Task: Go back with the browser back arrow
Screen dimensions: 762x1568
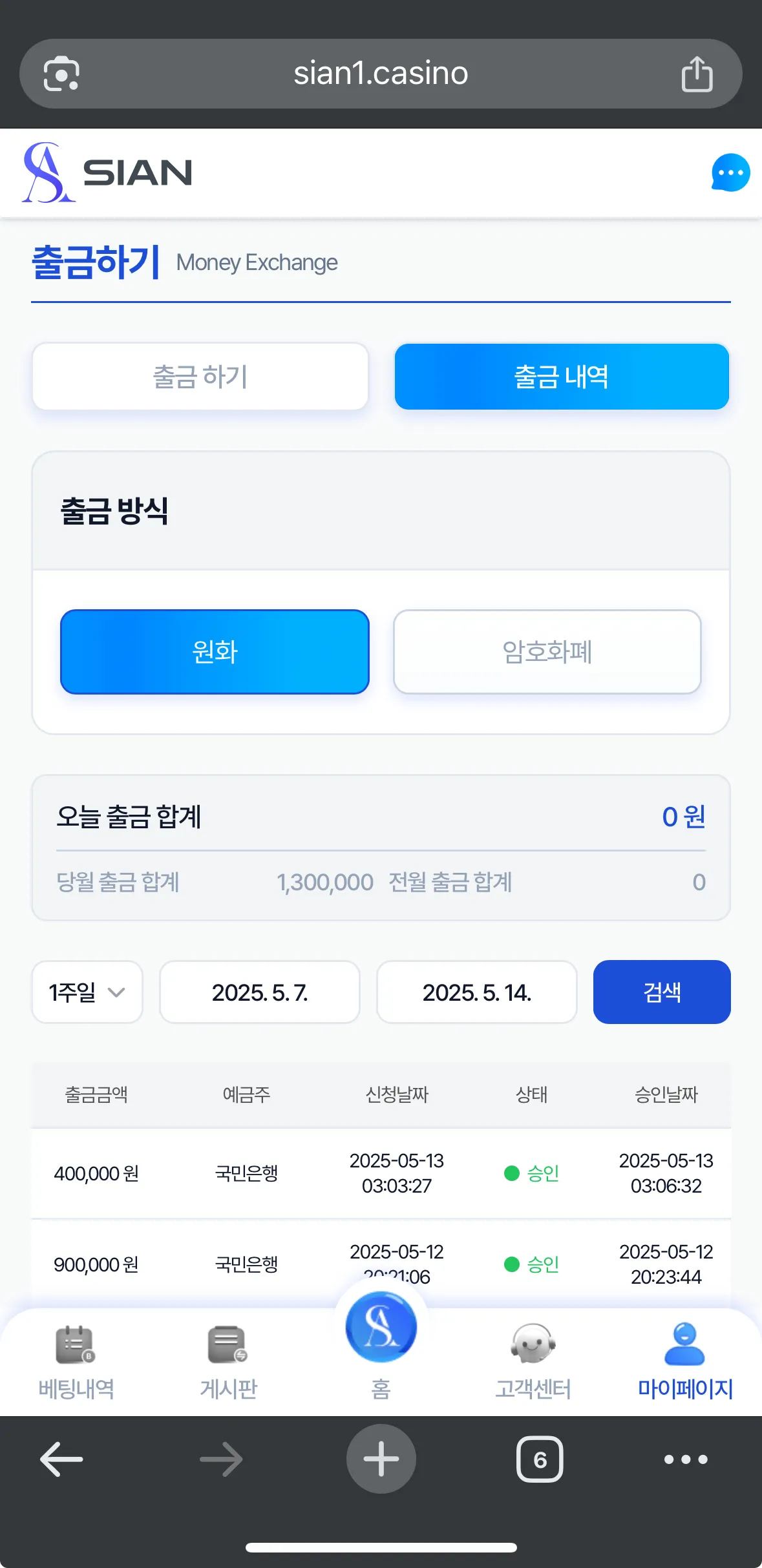Action: click(x=61, y=1459)
